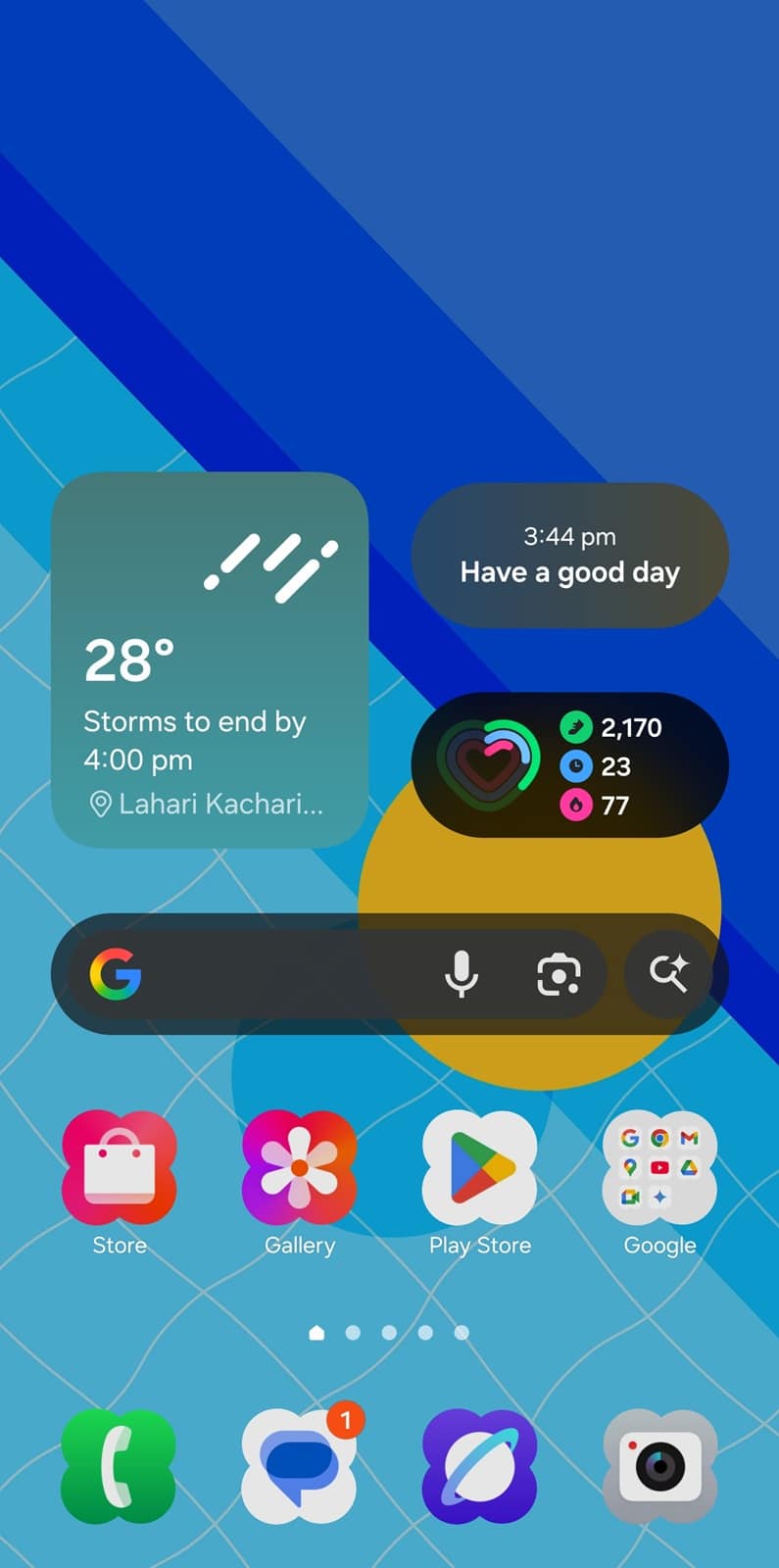Launch the Gallery app
The height and width of the screenshot is (1568, 779).
pyautogui.click(x=300, y=1168)
